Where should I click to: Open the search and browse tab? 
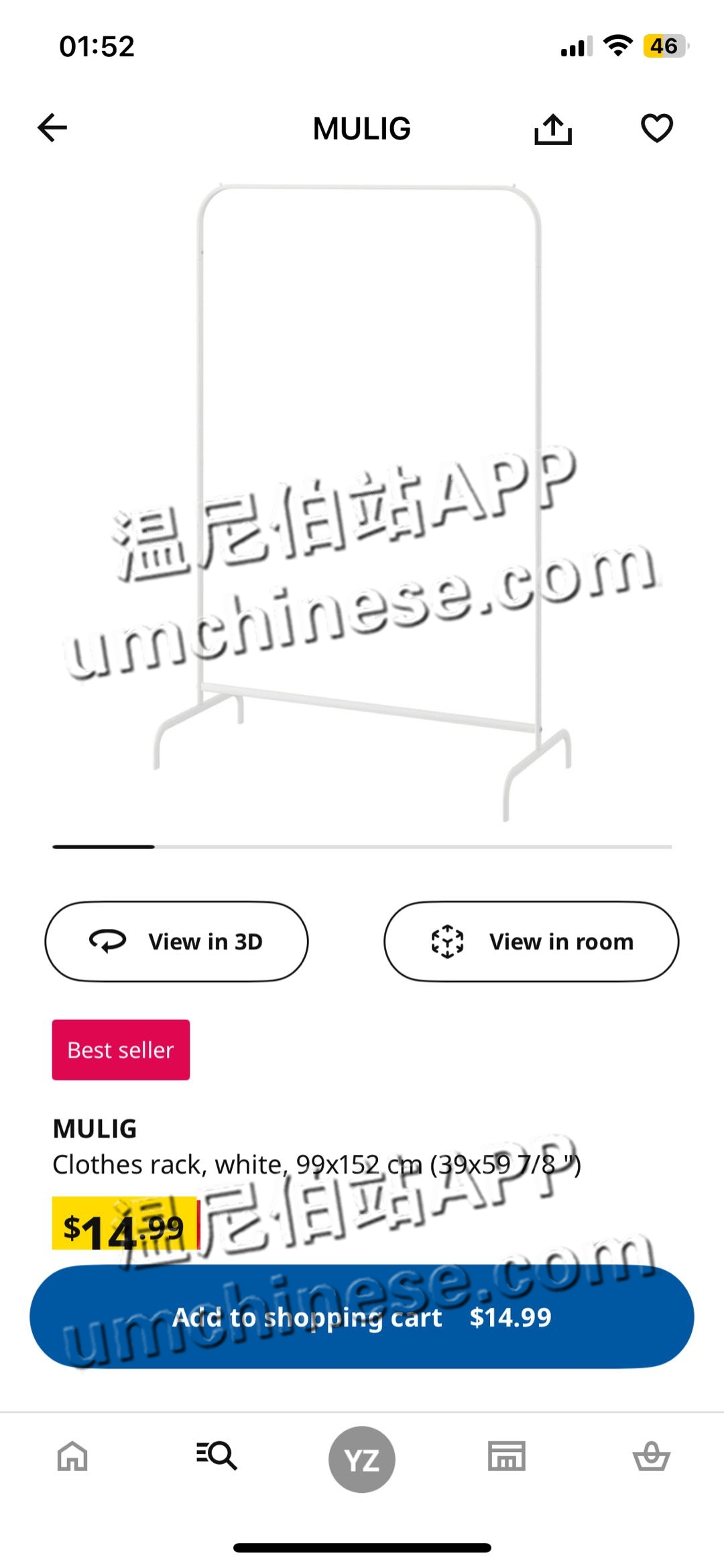coord(217,1455)
